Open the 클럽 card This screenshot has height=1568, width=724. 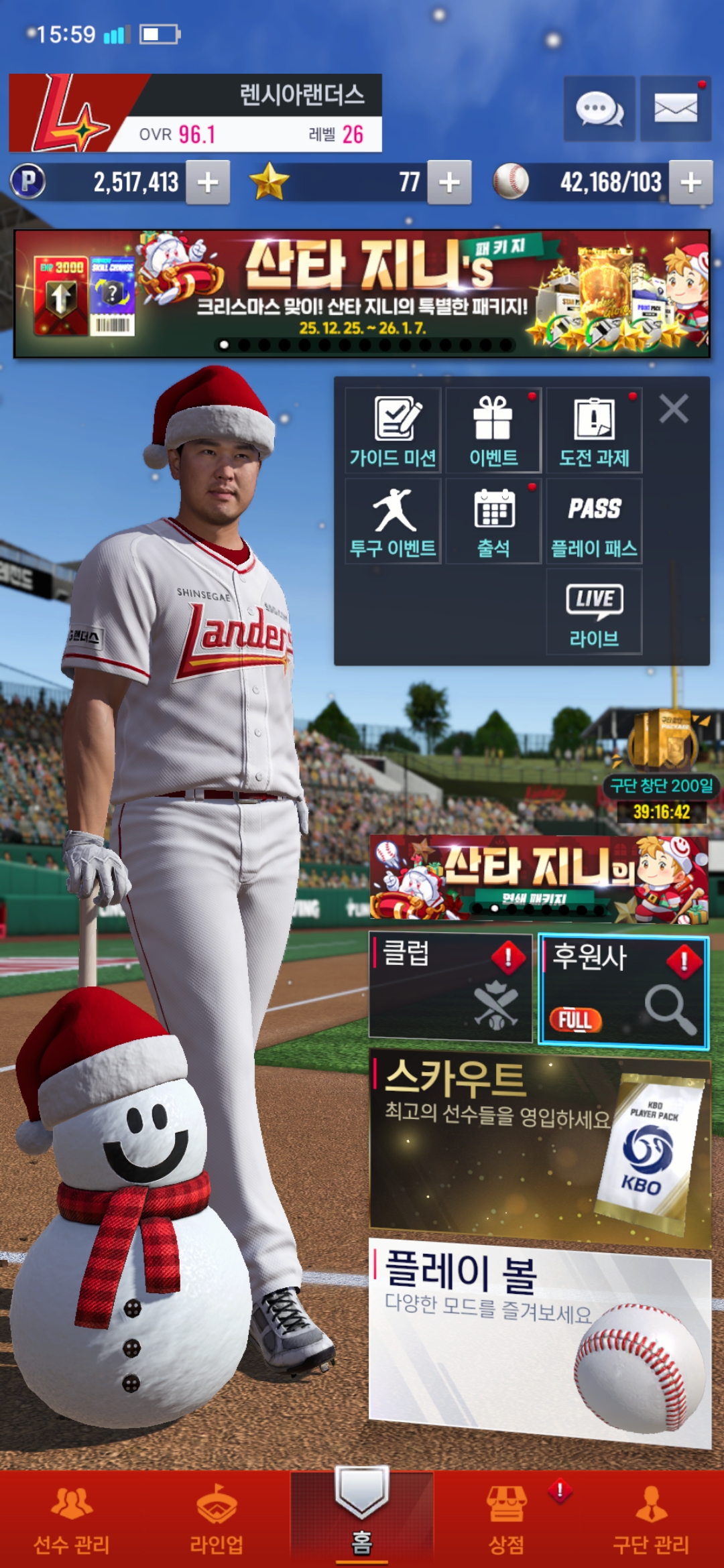450,986
